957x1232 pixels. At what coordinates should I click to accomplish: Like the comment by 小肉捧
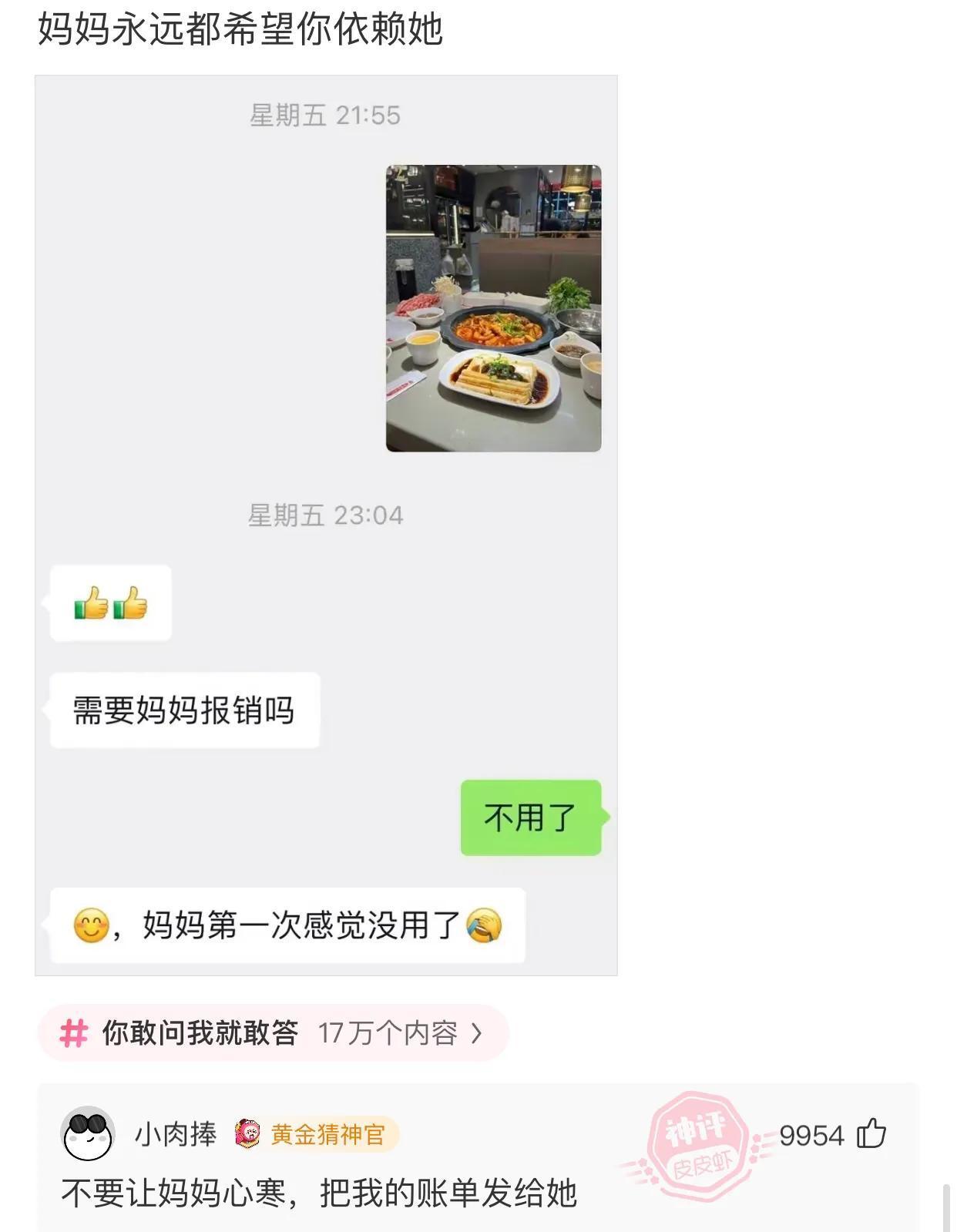pyautogui.click(x=871, y=1134)
